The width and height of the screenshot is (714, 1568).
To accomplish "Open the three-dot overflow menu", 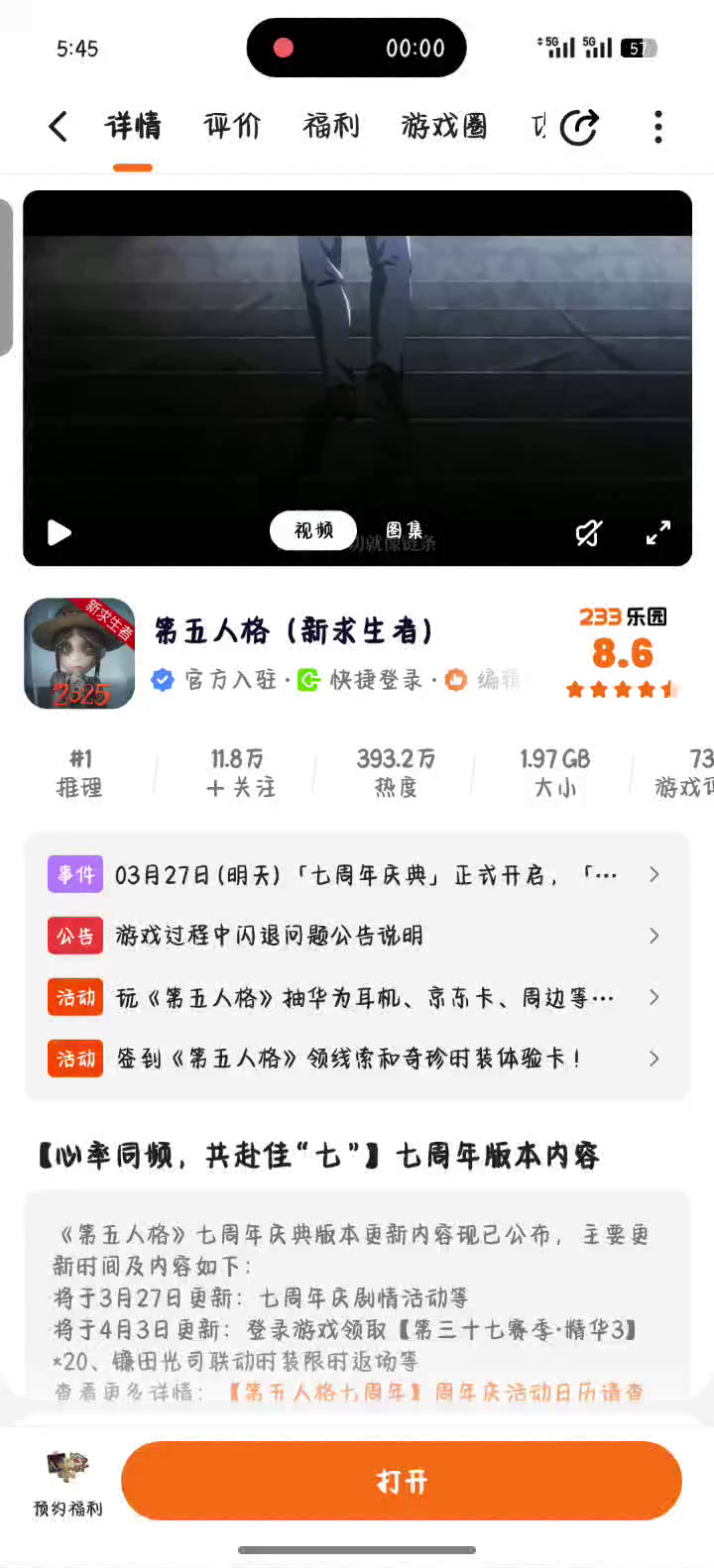I will click(658, 127).
